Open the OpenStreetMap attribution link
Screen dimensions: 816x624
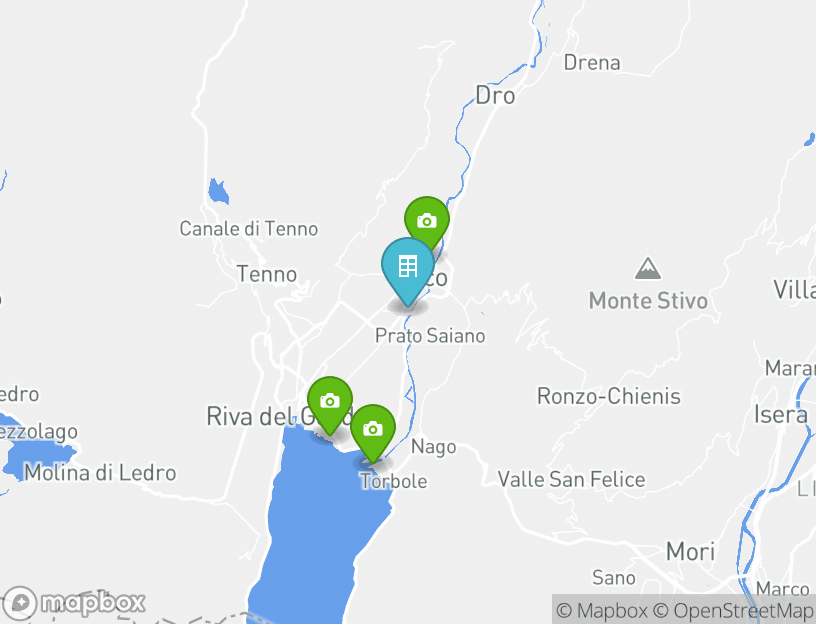pos(733,610)
